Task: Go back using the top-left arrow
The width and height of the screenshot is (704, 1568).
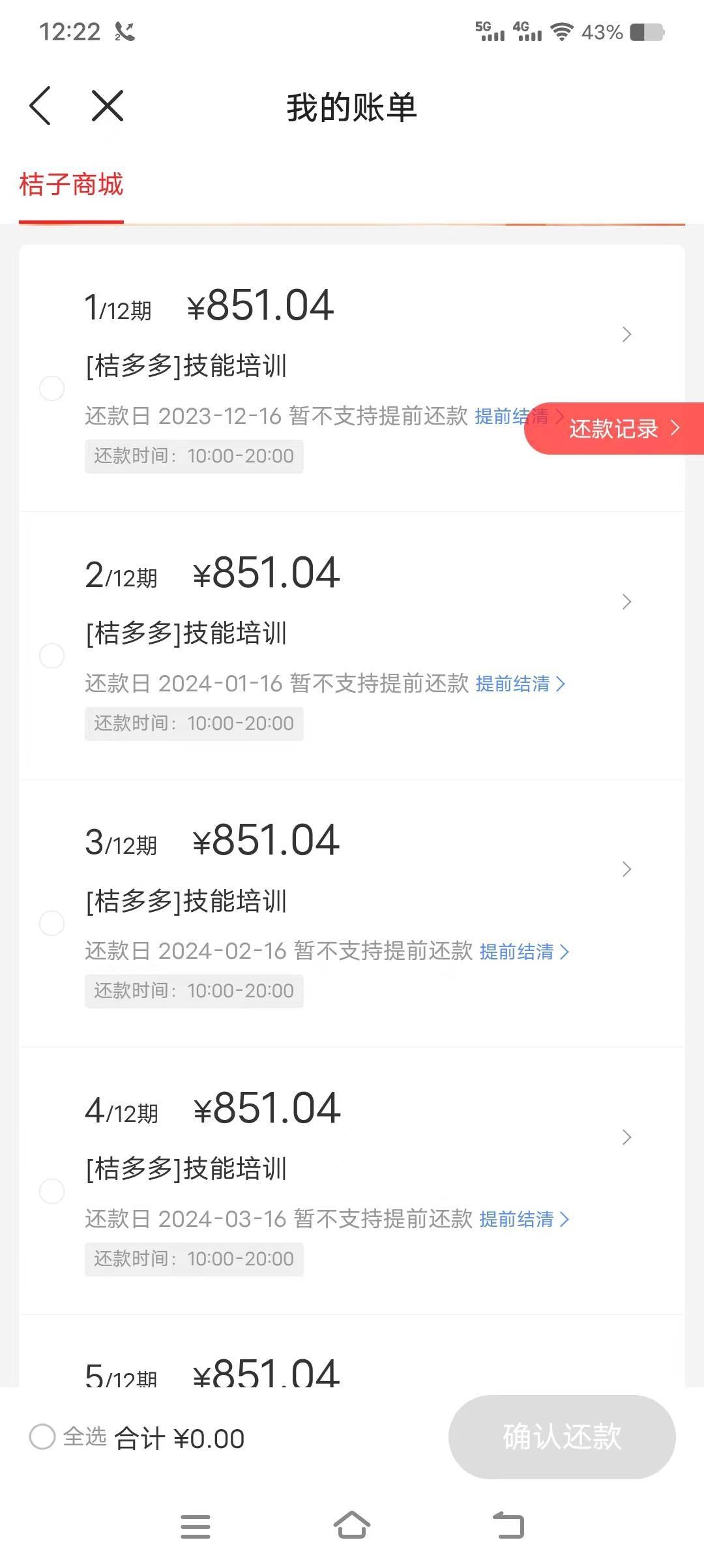Action: coord(40,106)
